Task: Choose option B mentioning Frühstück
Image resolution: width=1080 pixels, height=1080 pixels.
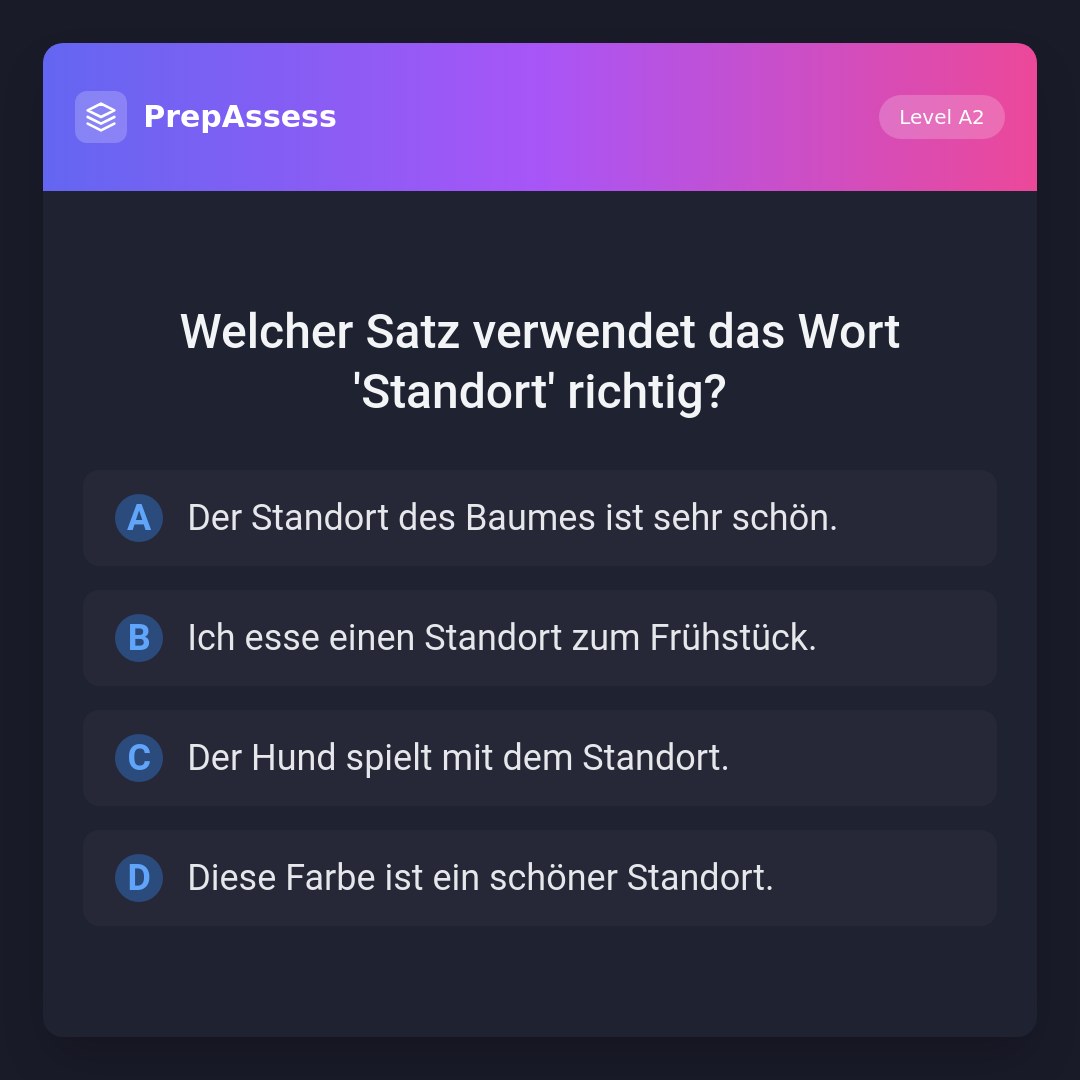Action: pos(540,638)
